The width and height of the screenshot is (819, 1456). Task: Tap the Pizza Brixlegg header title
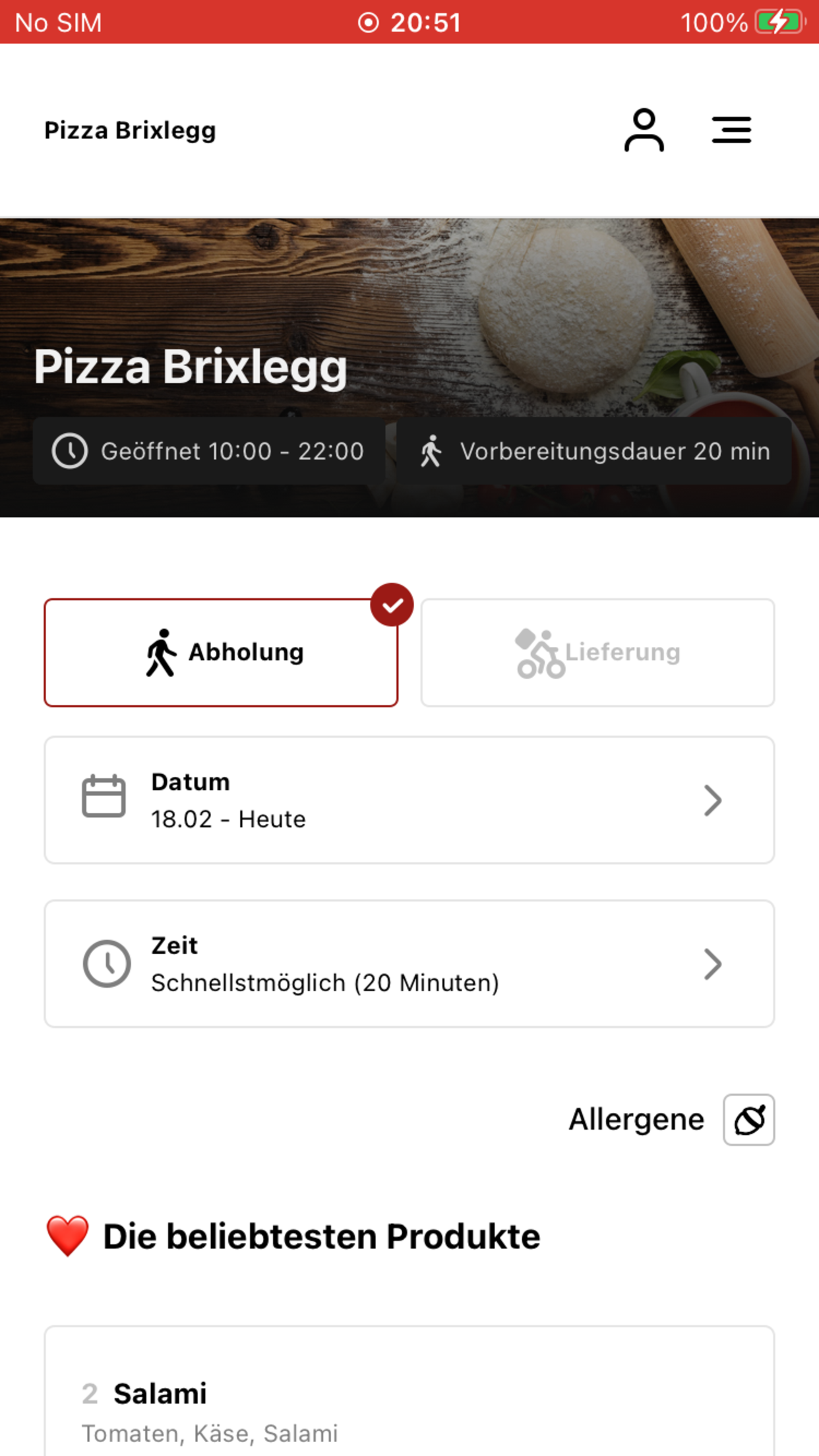point(130,131)
